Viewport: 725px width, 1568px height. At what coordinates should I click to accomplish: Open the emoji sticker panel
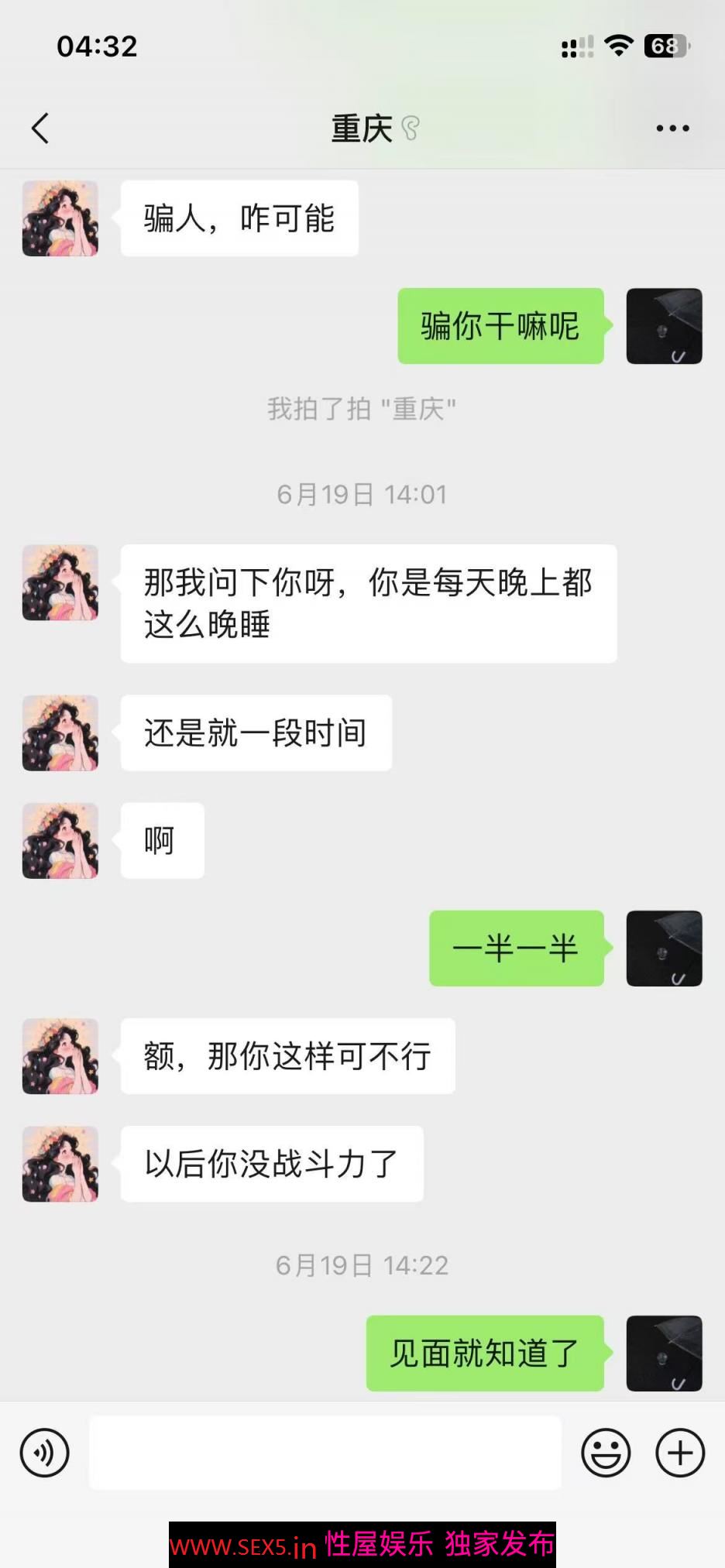coord(606,1453)
